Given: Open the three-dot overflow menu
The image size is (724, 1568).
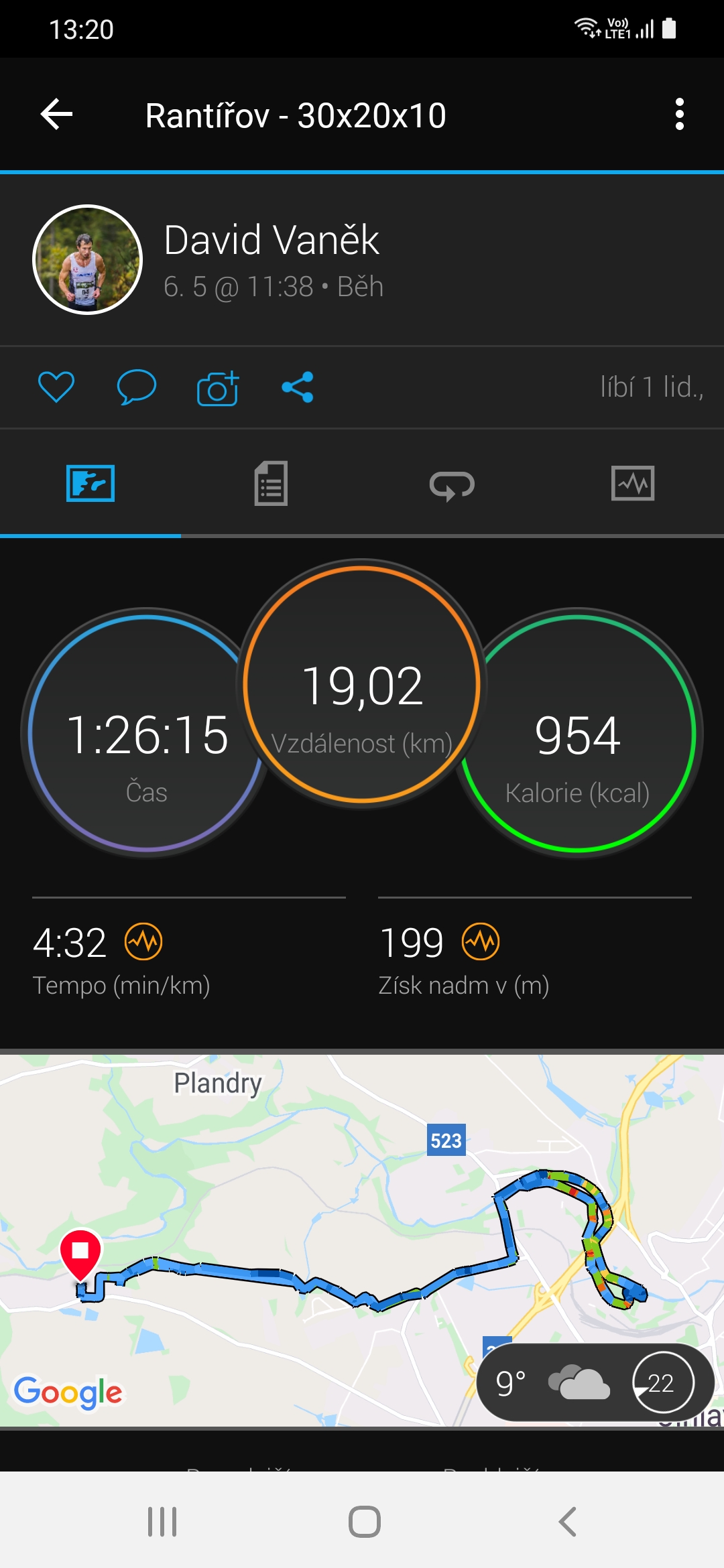Looking at the screenshot, I should [x=680, y=115].
